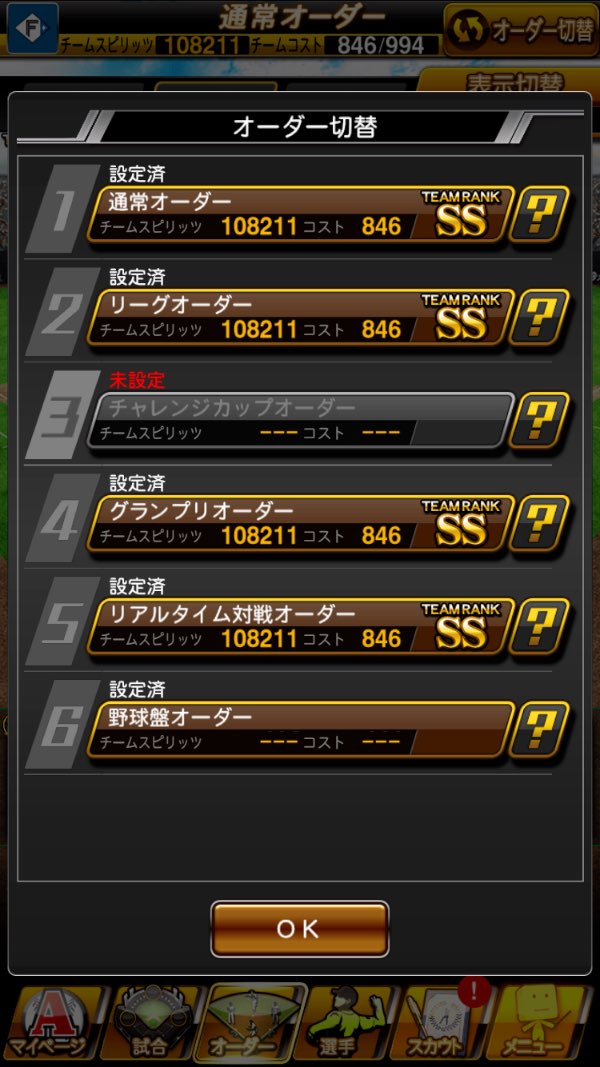
Task: Tap the オーダー切替 button at top
Action: click(521, 30)
